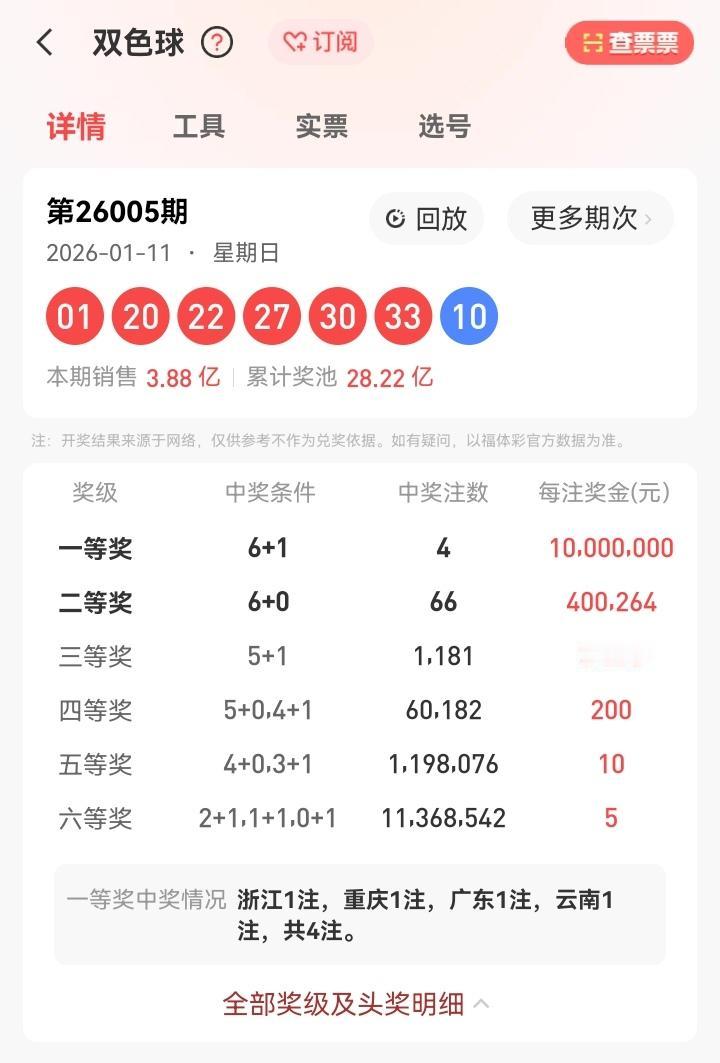The width and height of the screenshot is (720, 1063).
Task: Select the blue ball numbered 10
Action: pyautogui.click(x=468, y=315)
